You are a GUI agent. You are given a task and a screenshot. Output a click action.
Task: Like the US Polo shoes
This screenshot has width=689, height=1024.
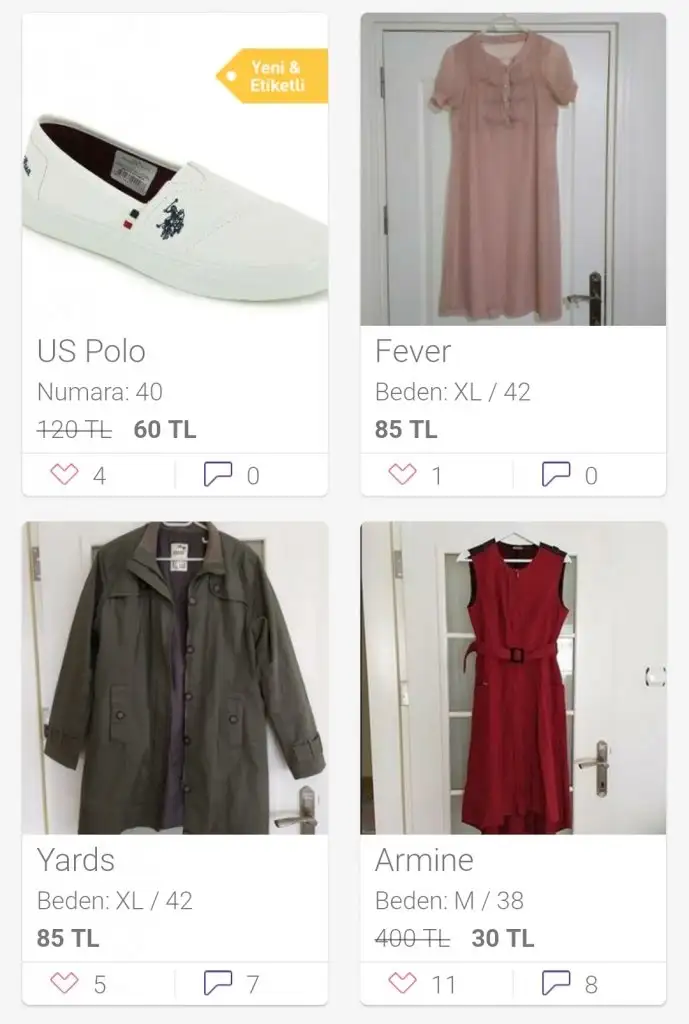coord(65,475)
